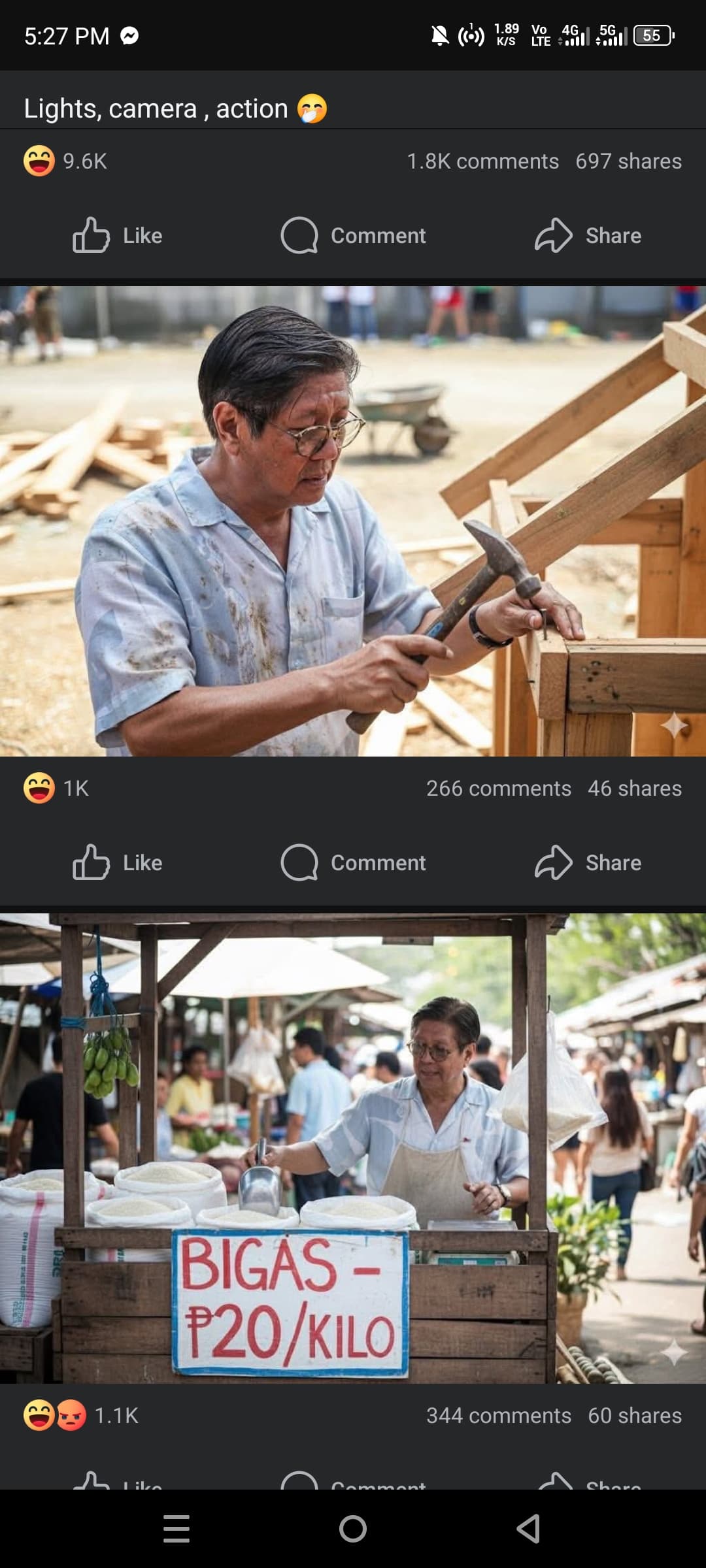Open reactions list showing 9.6K
Image resolution: width=706 pixels, height=1568 pixels.
click(65, 161)
